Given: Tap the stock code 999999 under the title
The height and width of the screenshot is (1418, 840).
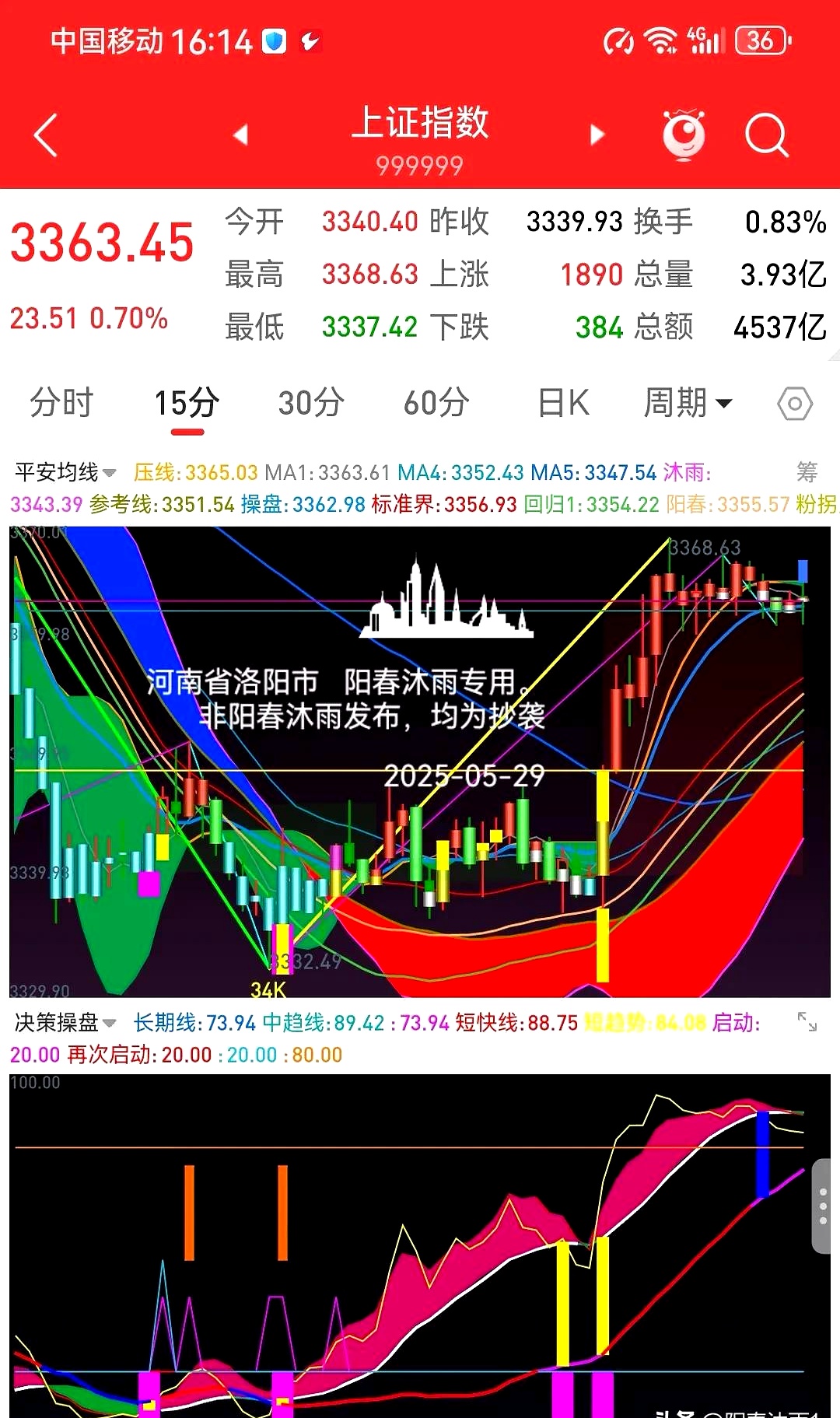Looking at the screenshot, I should click(420, 163).
